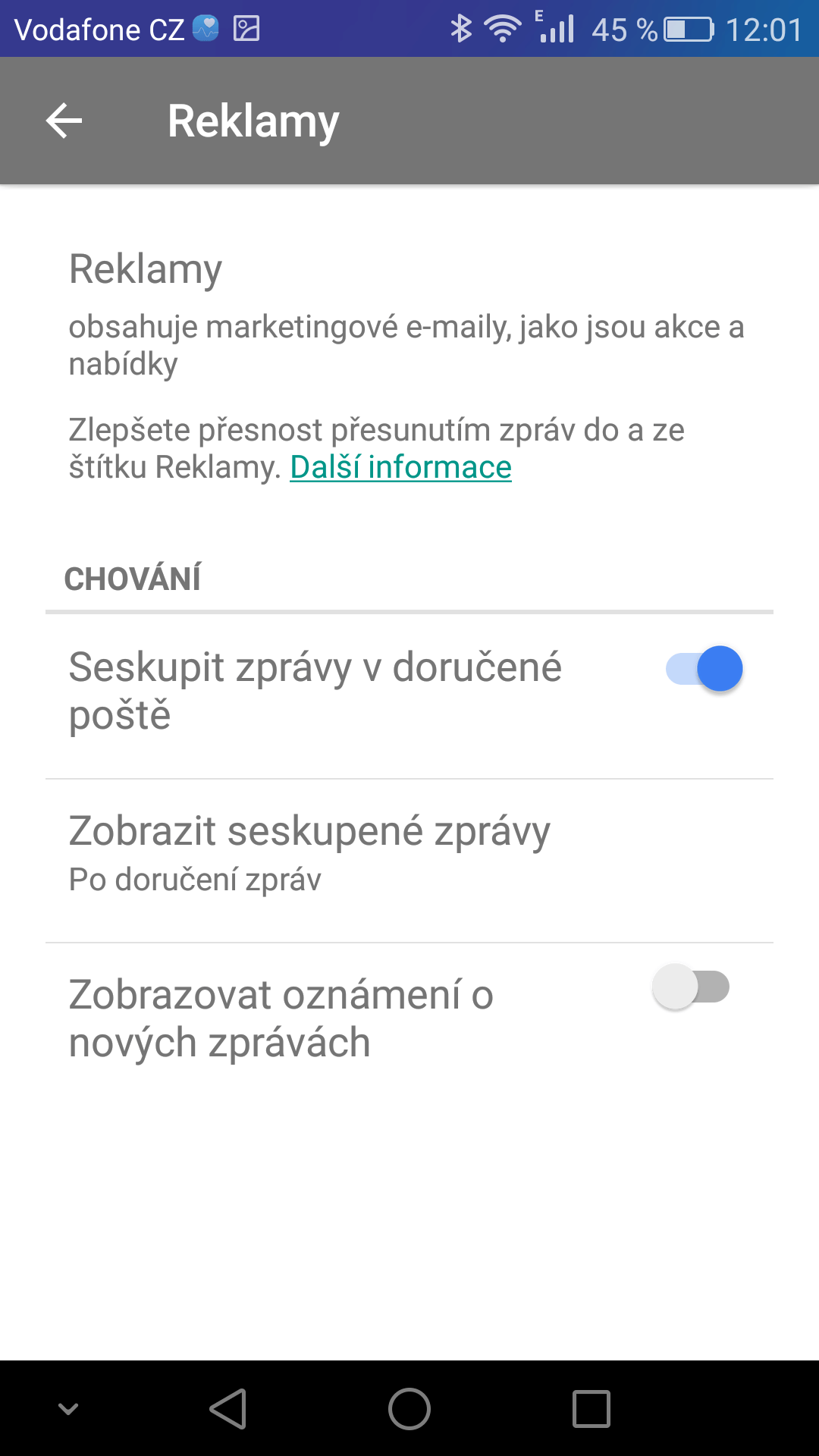The width and height of the screenshot is (819, 1456).
Task: Disable Seskupit zprávy v doručené poště
Action: point(704,669)
